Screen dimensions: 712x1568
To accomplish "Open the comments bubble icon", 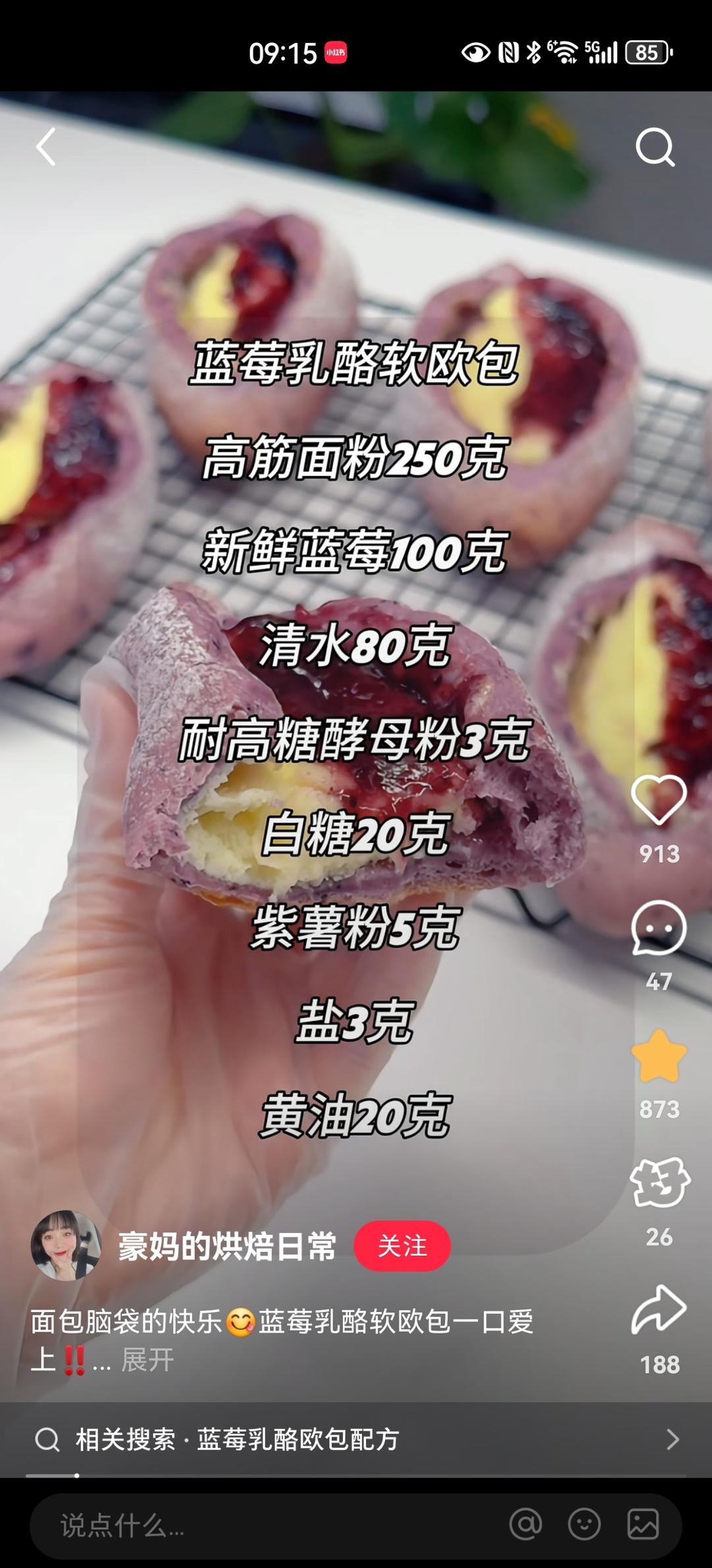I will point(659,928).
